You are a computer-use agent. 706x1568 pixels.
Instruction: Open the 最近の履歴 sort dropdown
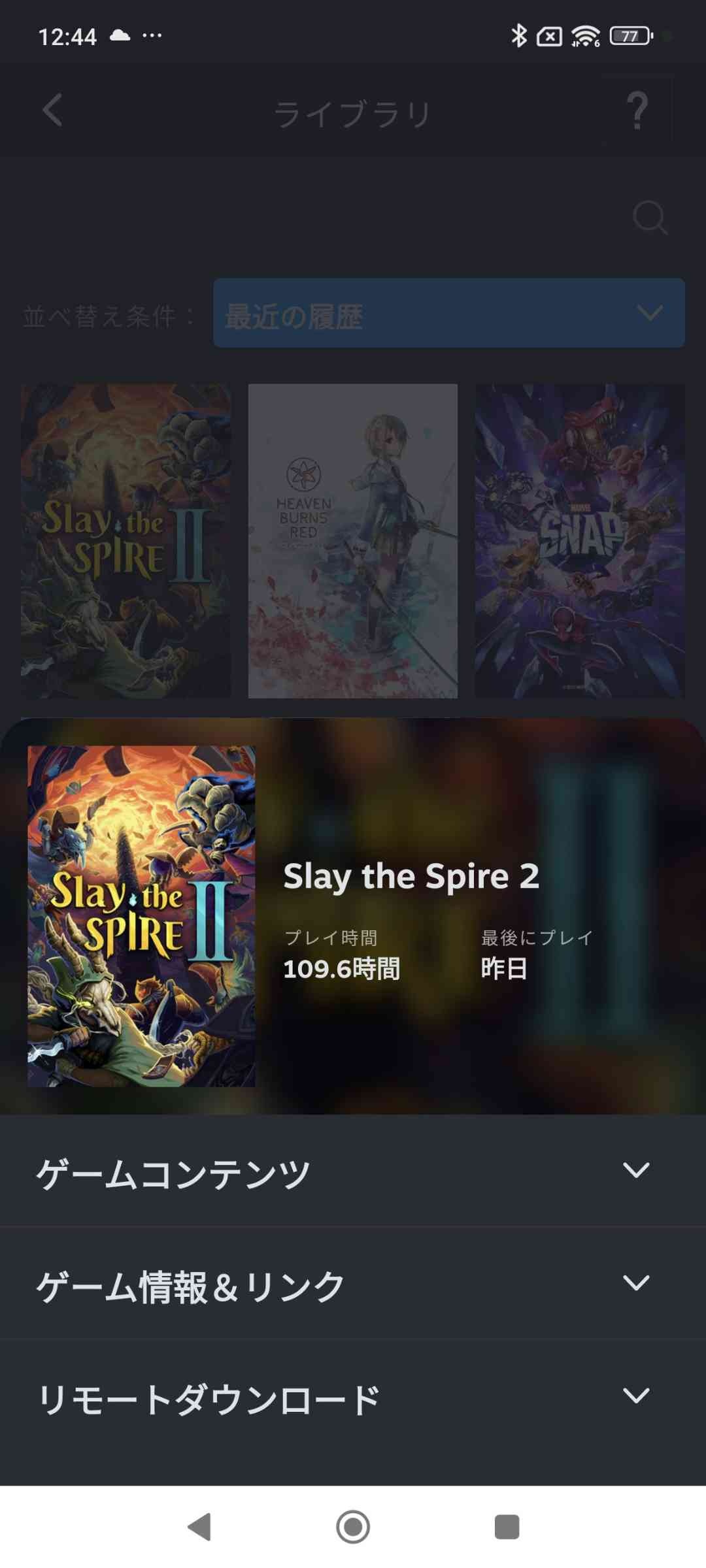(448, 314)
